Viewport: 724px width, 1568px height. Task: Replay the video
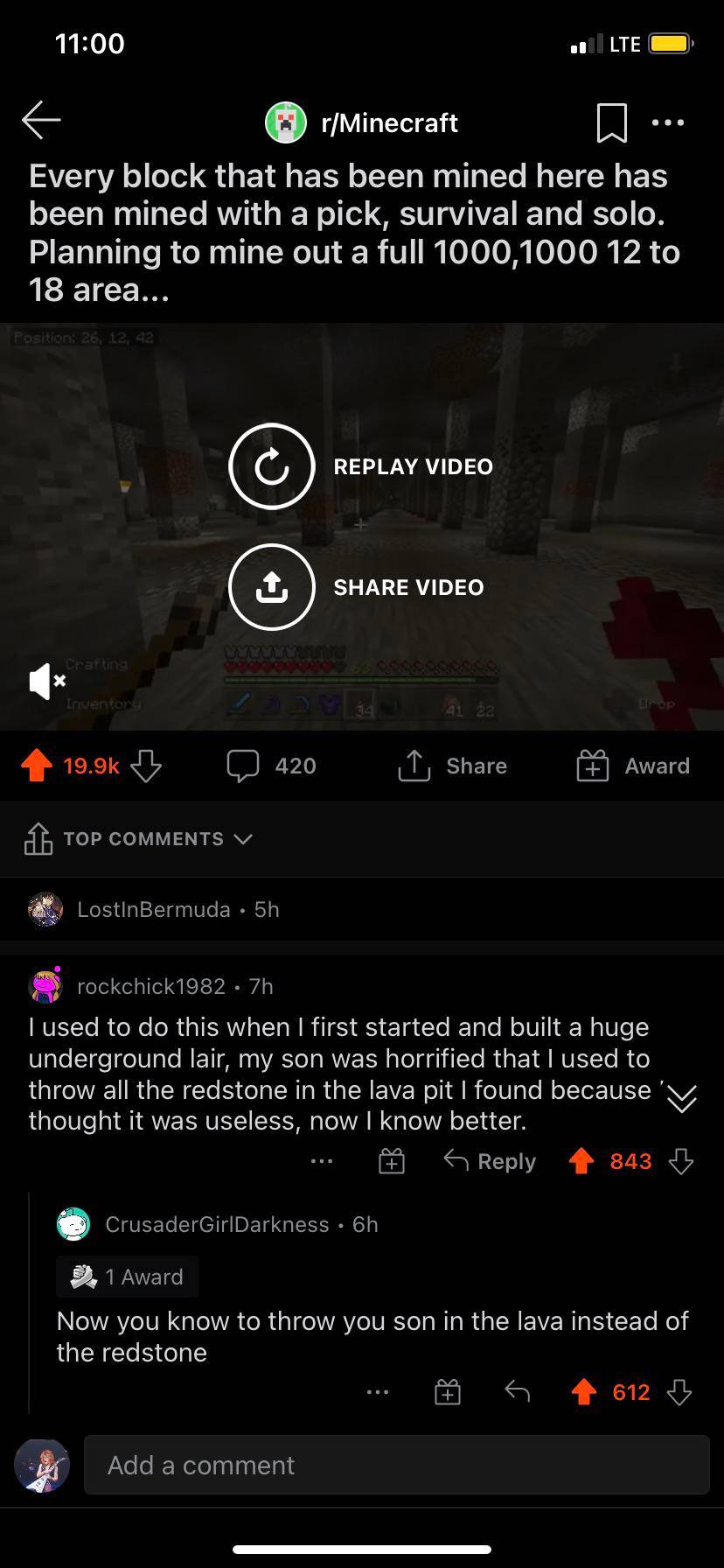(272, 466)
